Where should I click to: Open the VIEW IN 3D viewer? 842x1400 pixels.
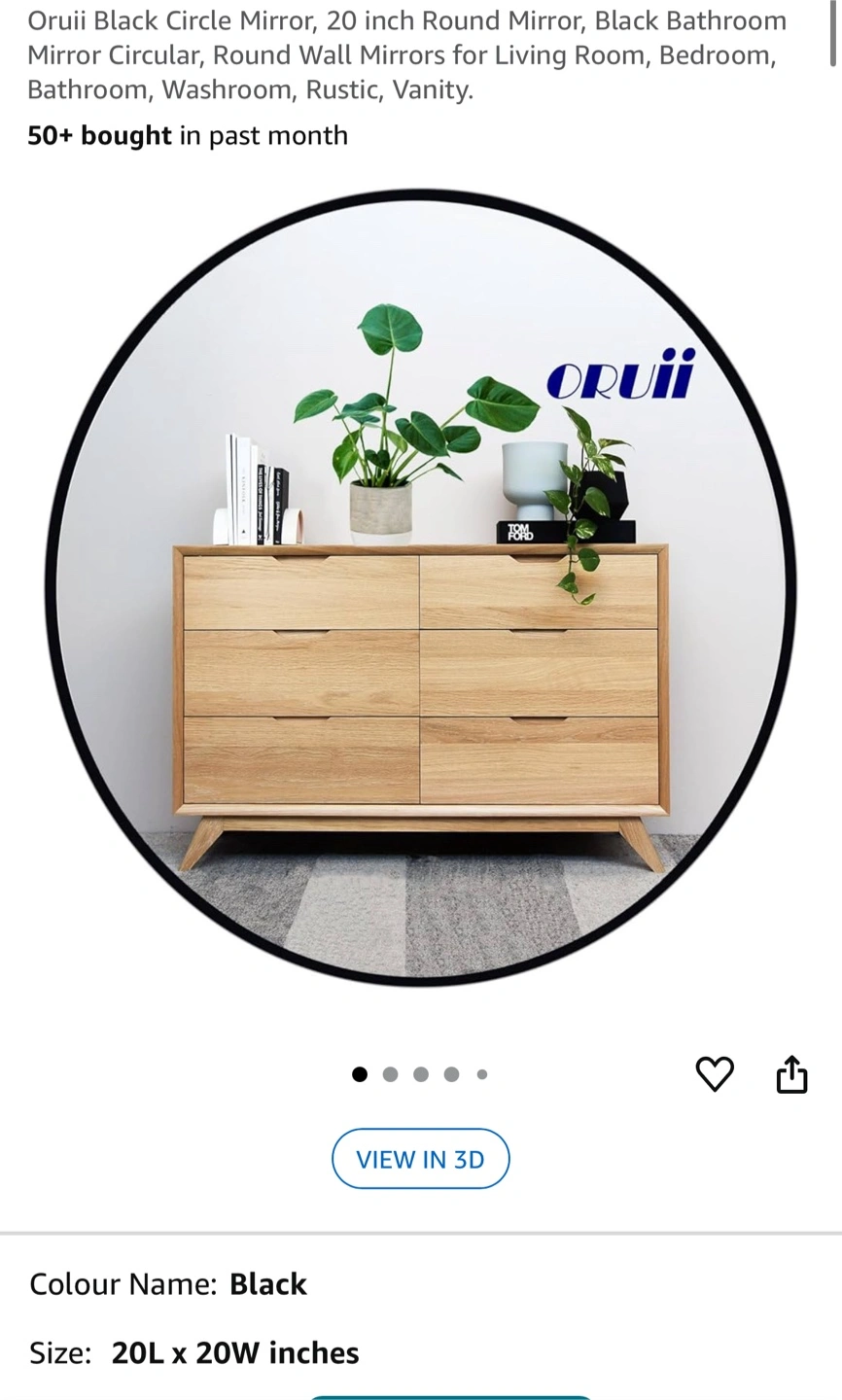point(420,1159)
